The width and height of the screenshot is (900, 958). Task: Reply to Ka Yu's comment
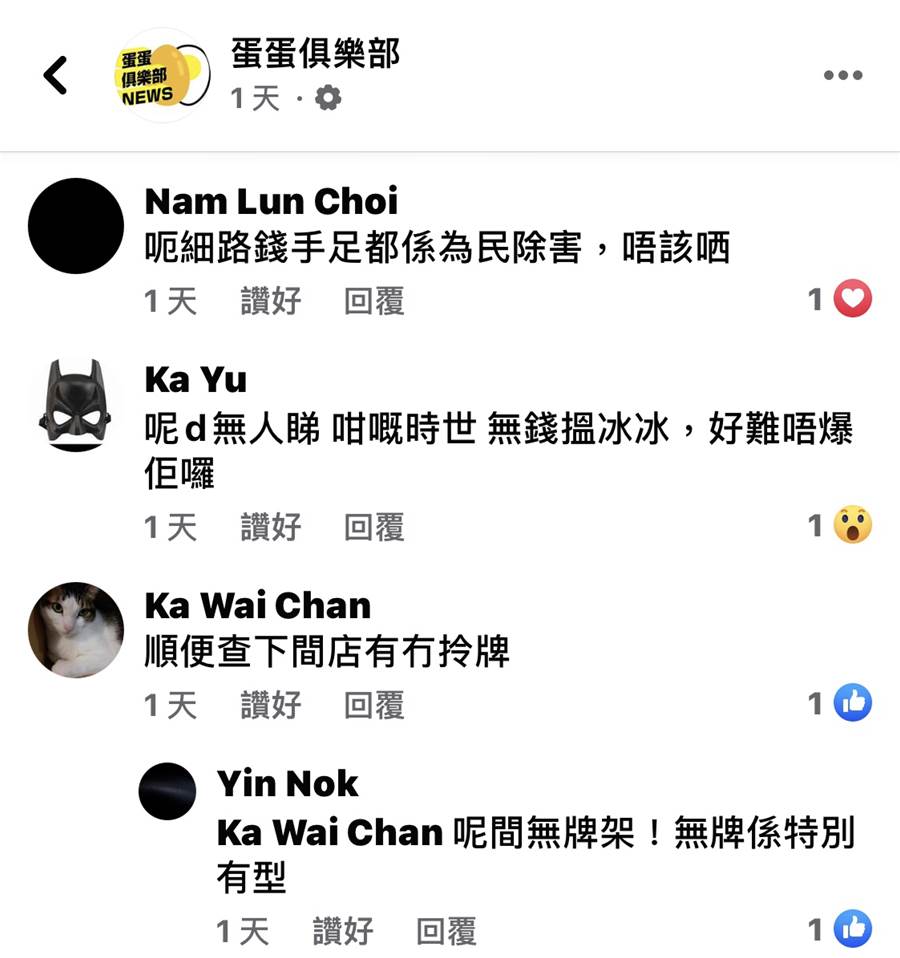(374, 527)
